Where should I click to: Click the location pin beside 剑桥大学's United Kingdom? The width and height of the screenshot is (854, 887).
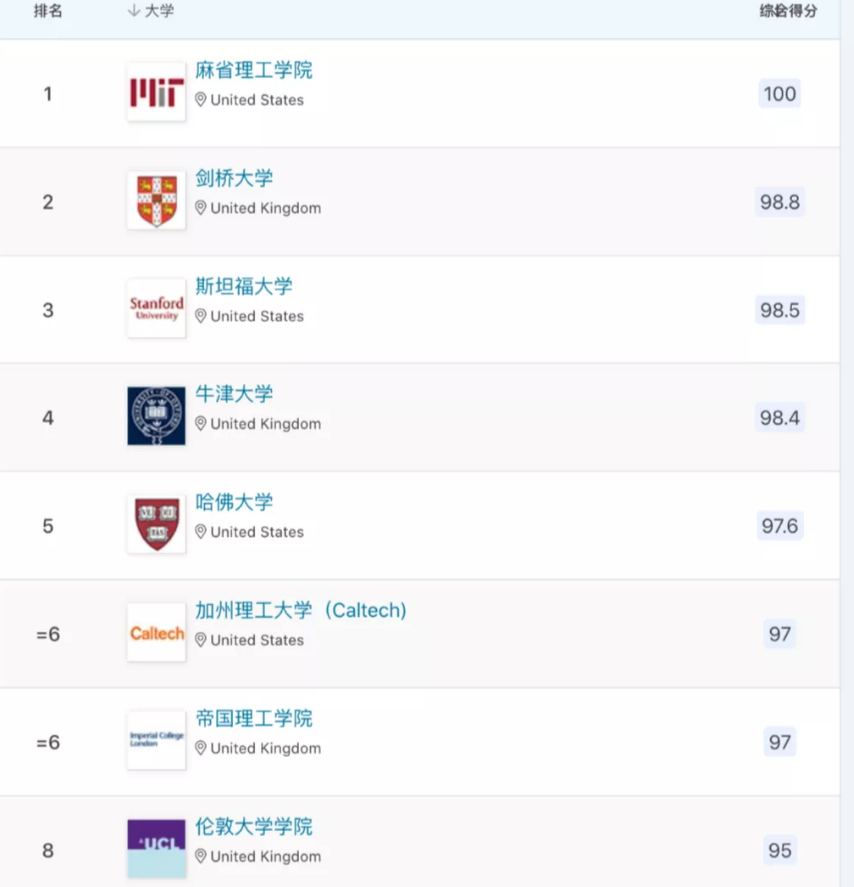pyautogui.click(x=199, y=208)
